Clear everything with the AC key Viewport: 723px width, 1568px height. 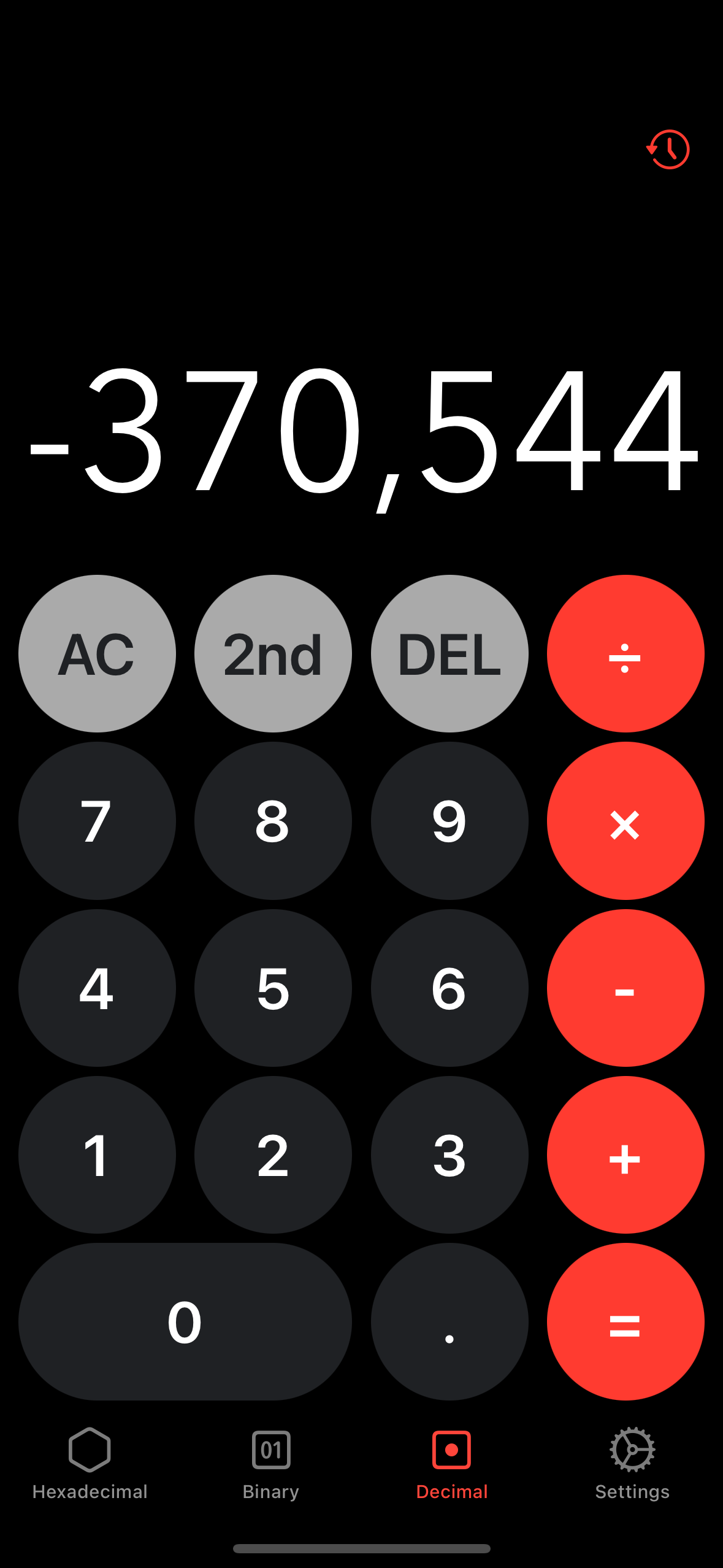97,653
